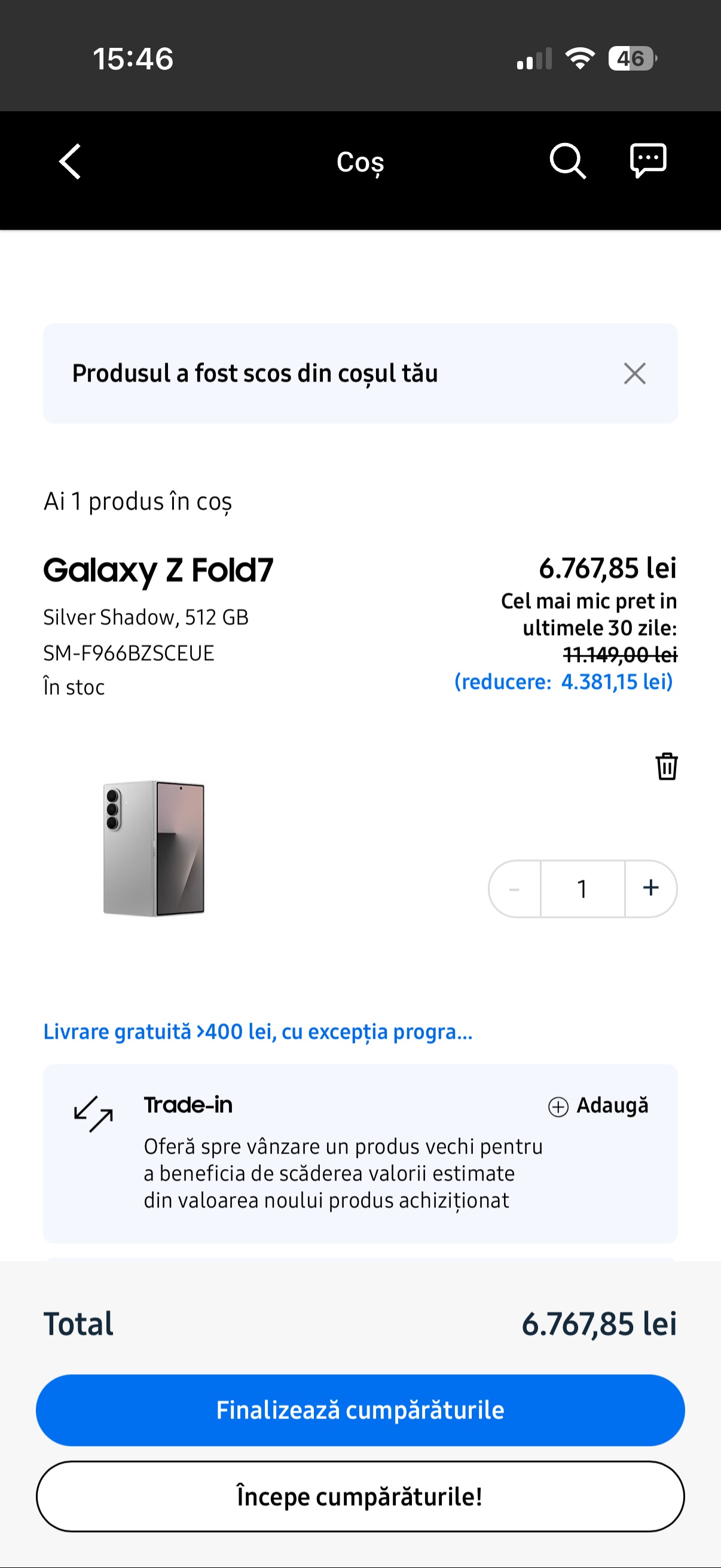Screen dimensions: 721x1568
Task: Tap the quantity field showing 1
Action: click(582, 889)
